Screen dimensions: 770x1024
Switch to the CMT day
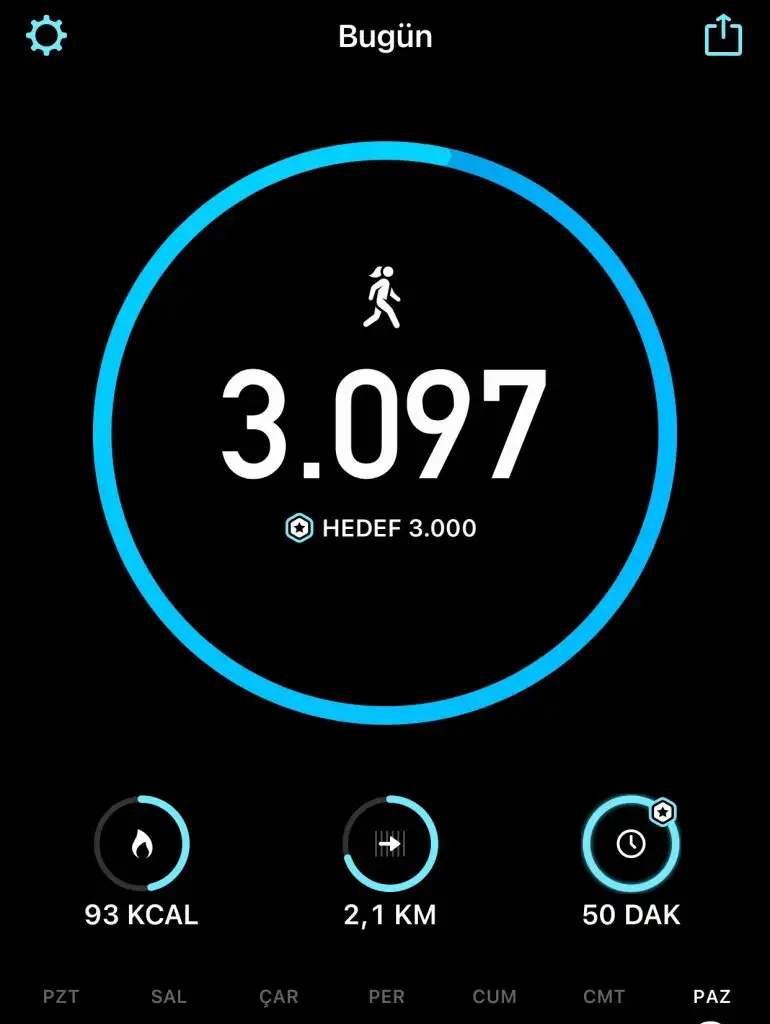pyautogui.click(x=604, y=997)
